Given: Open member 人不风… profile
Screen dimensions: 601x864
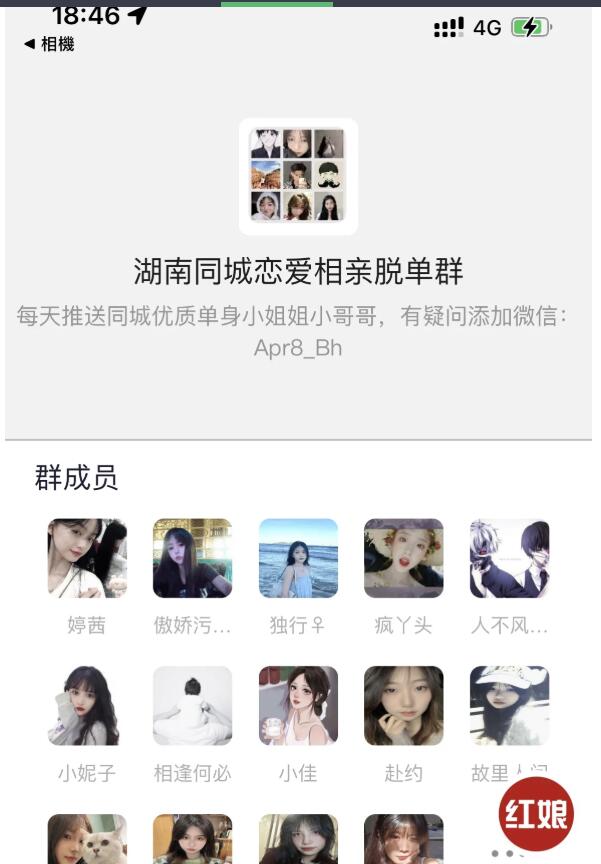Looking at the screenshot, I should click(x=509, y=558).
